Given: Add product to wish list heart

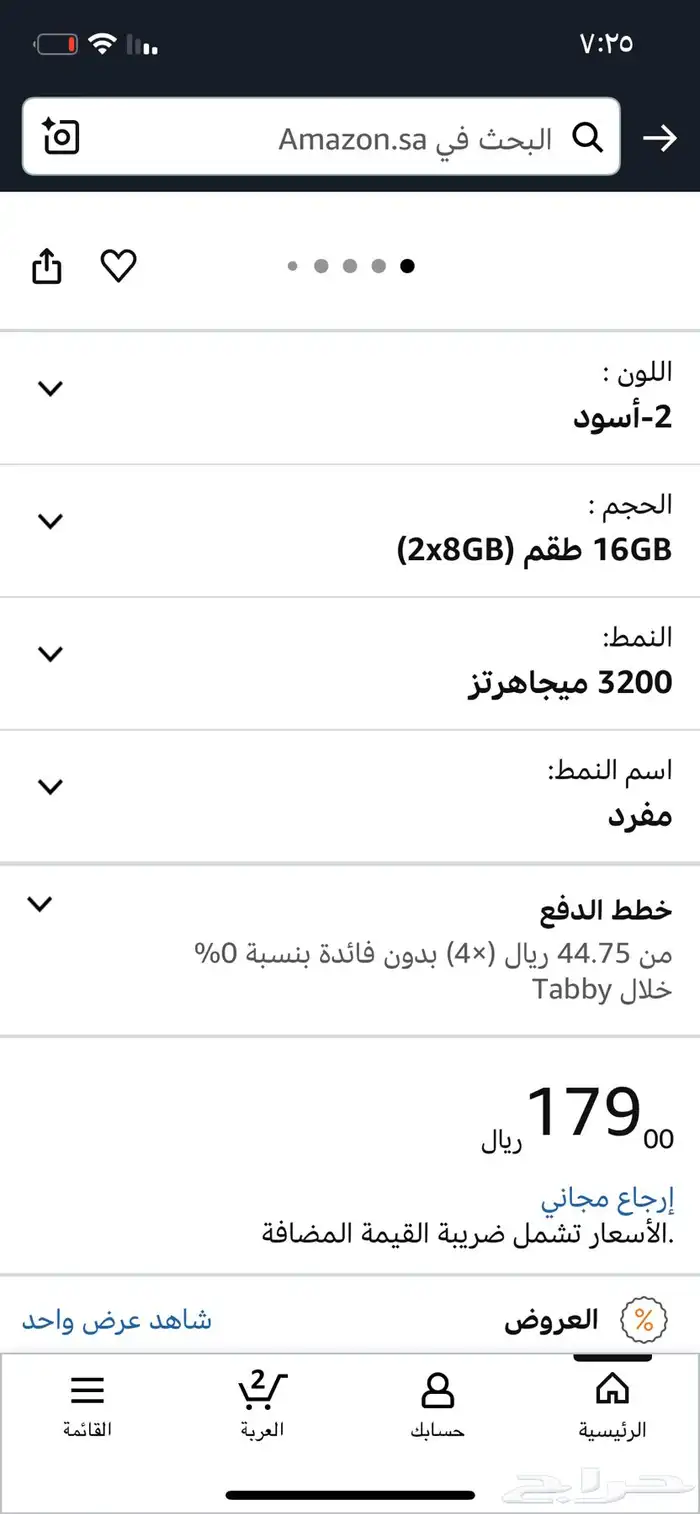Looking at the screenshot, I should tap(119, 266).
